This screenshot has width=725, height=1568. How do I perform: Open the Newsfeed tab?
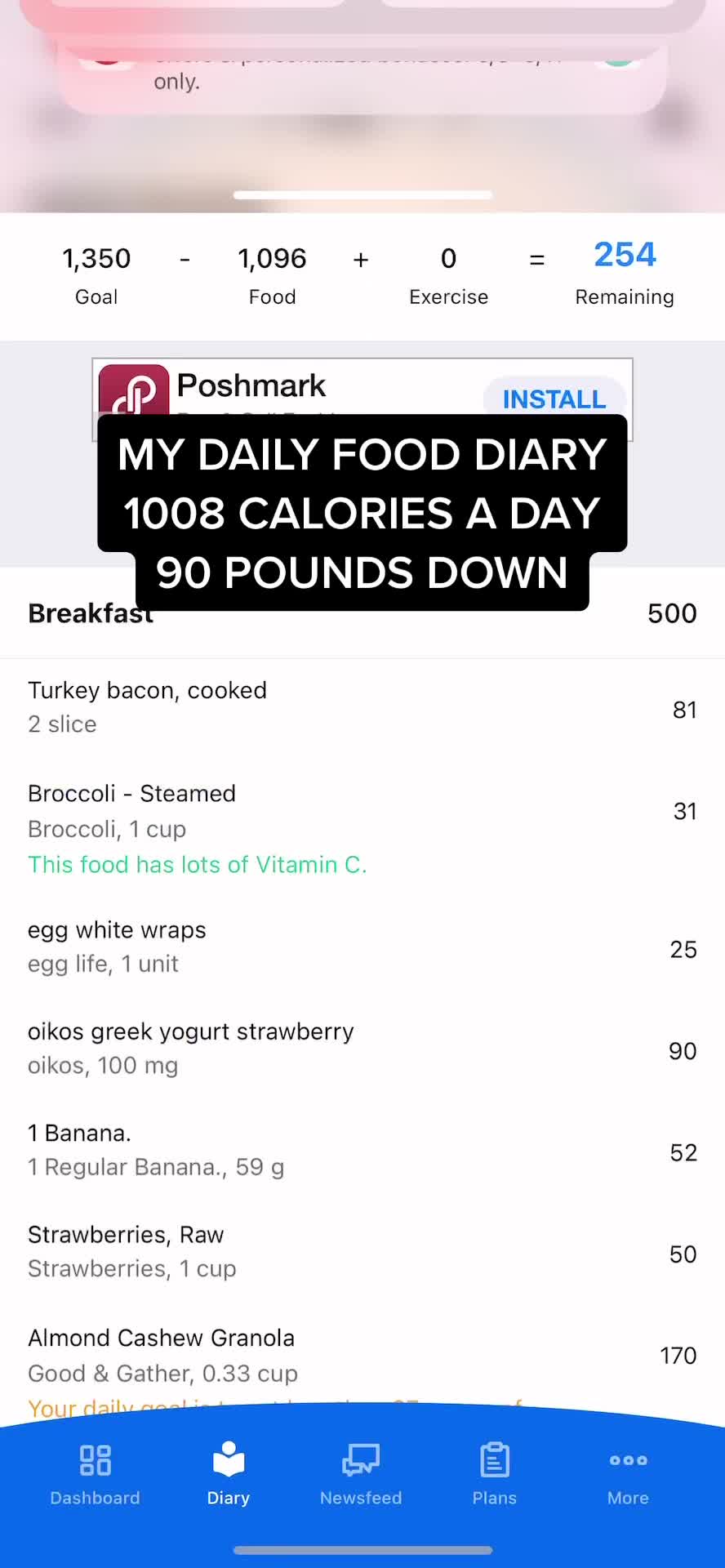[x=361, y=1473]
